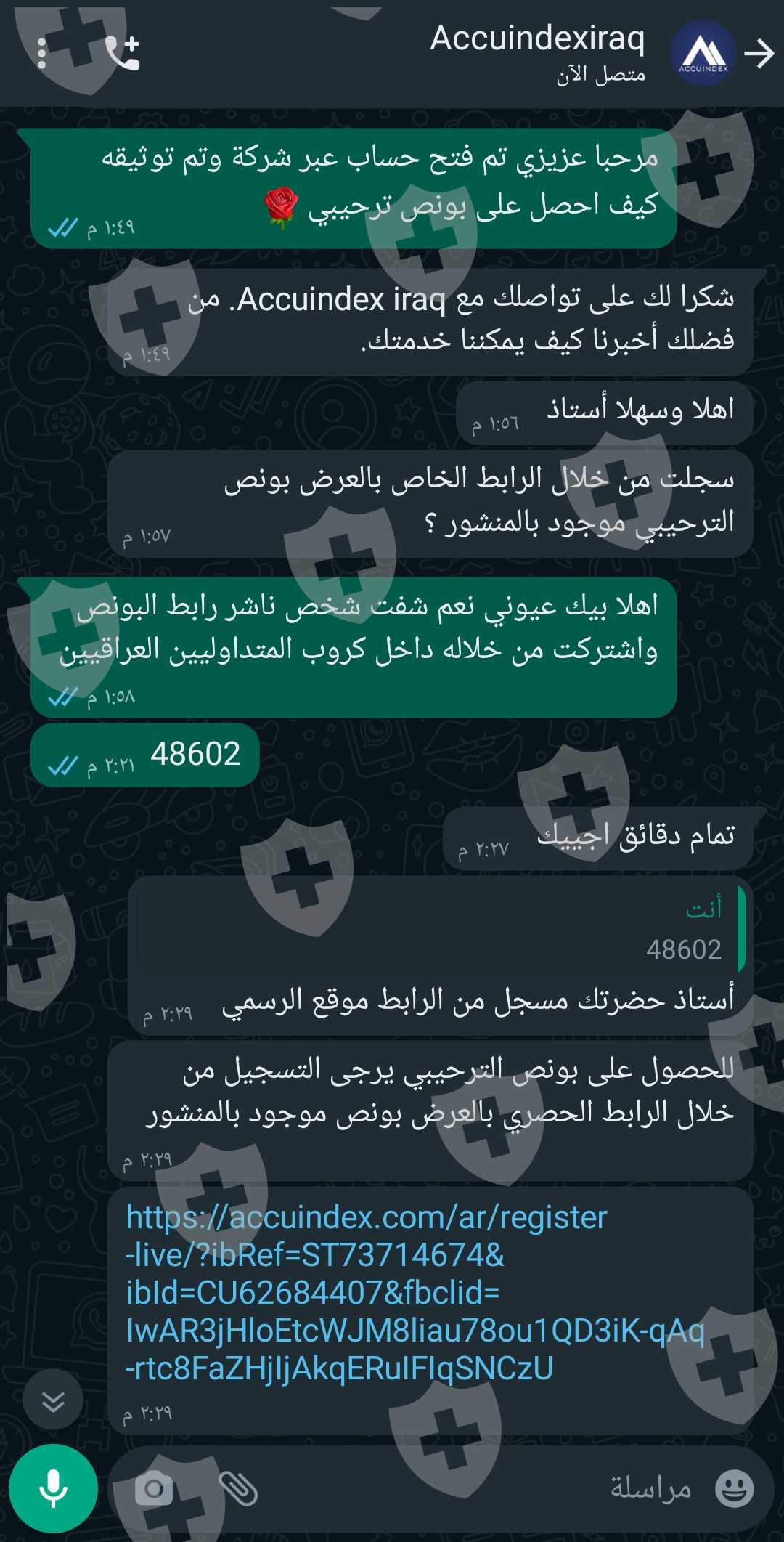The height and width of the screenshot is (1542, 784).
Task: Start a call with Accuindexiraq
Action: 122,53
